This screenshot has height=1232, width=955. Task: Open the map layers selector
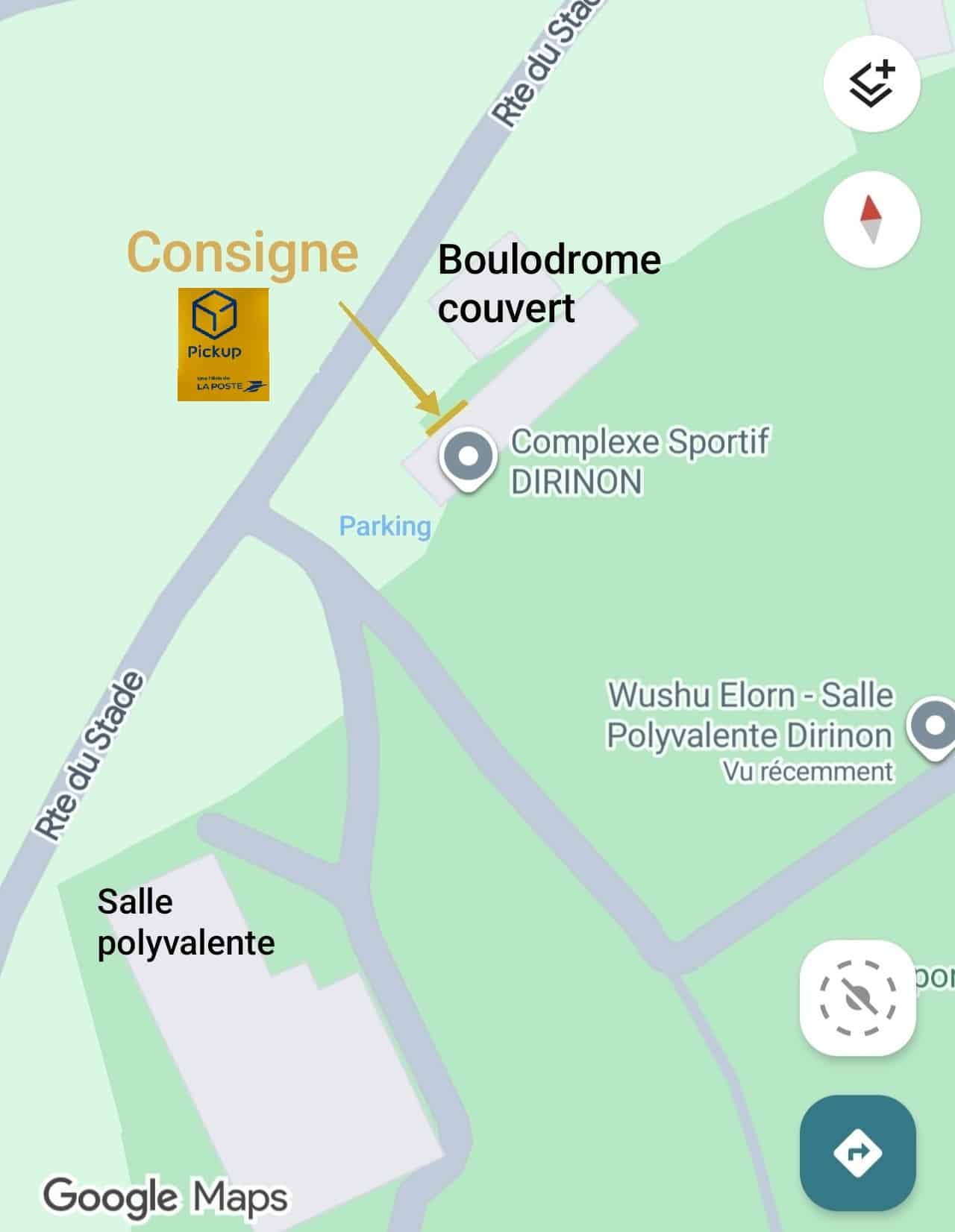[x=871, y=84]
